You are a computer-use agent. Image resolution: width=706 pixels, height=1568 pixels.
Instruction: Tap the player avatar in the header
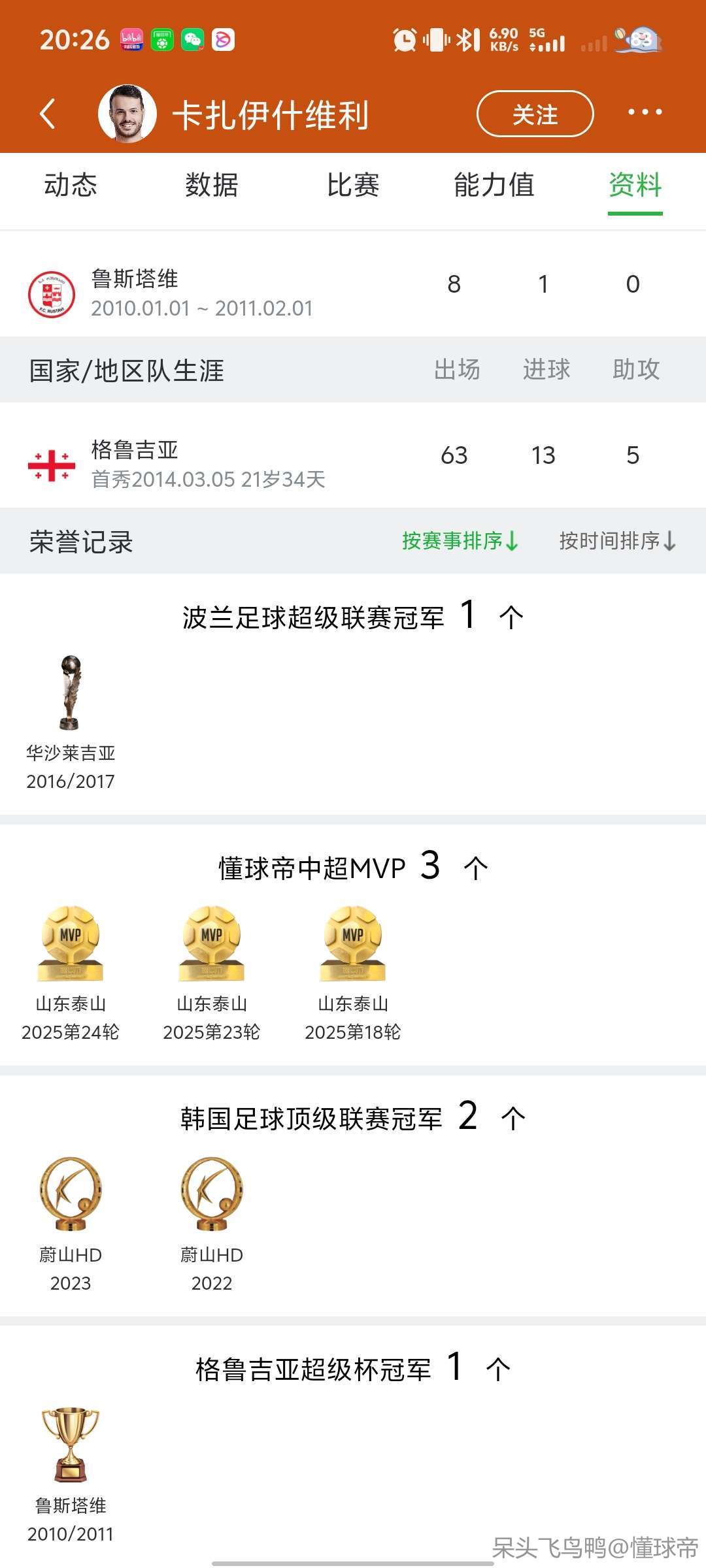(x=127, y=114)
